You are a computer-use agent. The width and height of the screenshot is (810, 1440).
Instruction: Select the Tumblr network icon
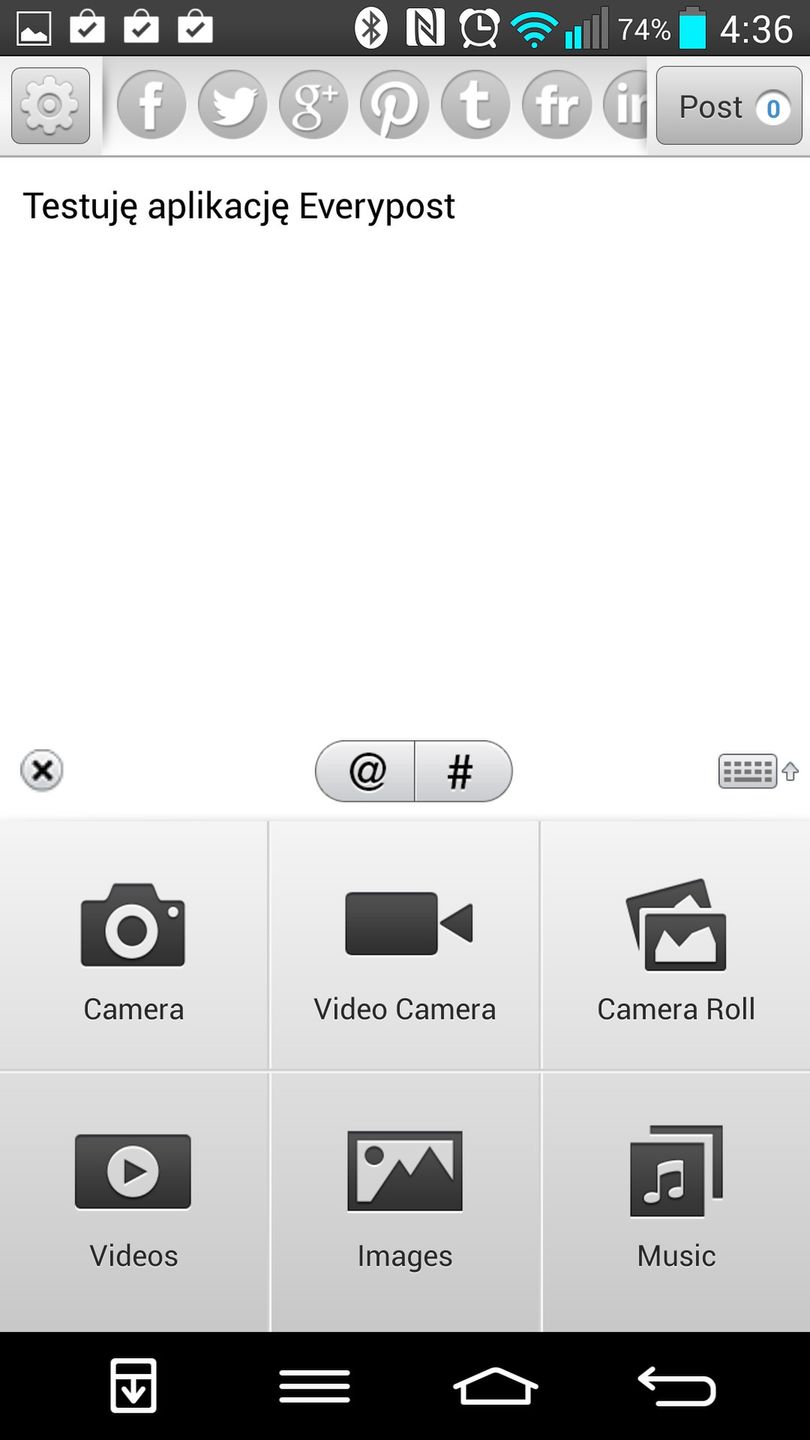(475, 106)
